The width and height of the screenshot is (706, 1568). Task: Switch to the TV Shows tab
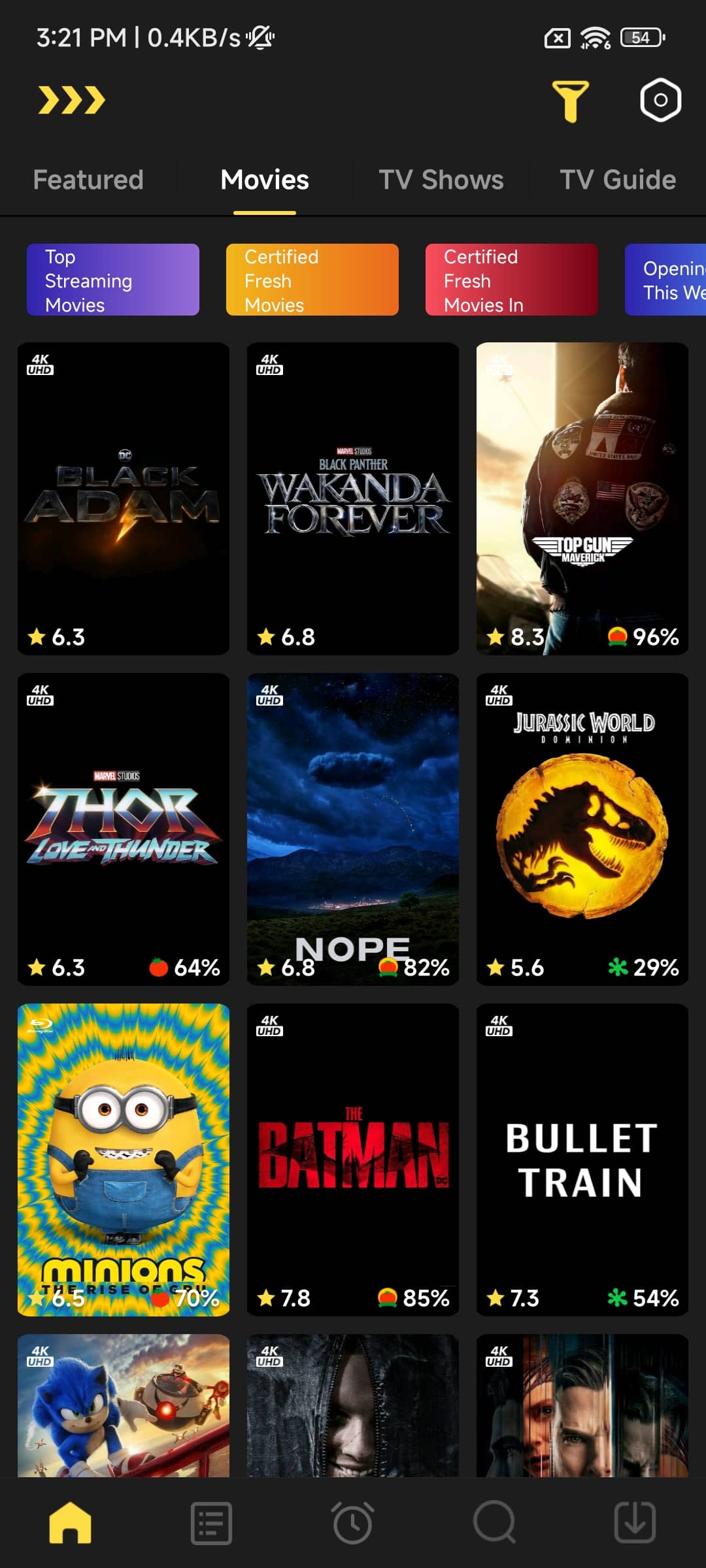coord(441,179)
